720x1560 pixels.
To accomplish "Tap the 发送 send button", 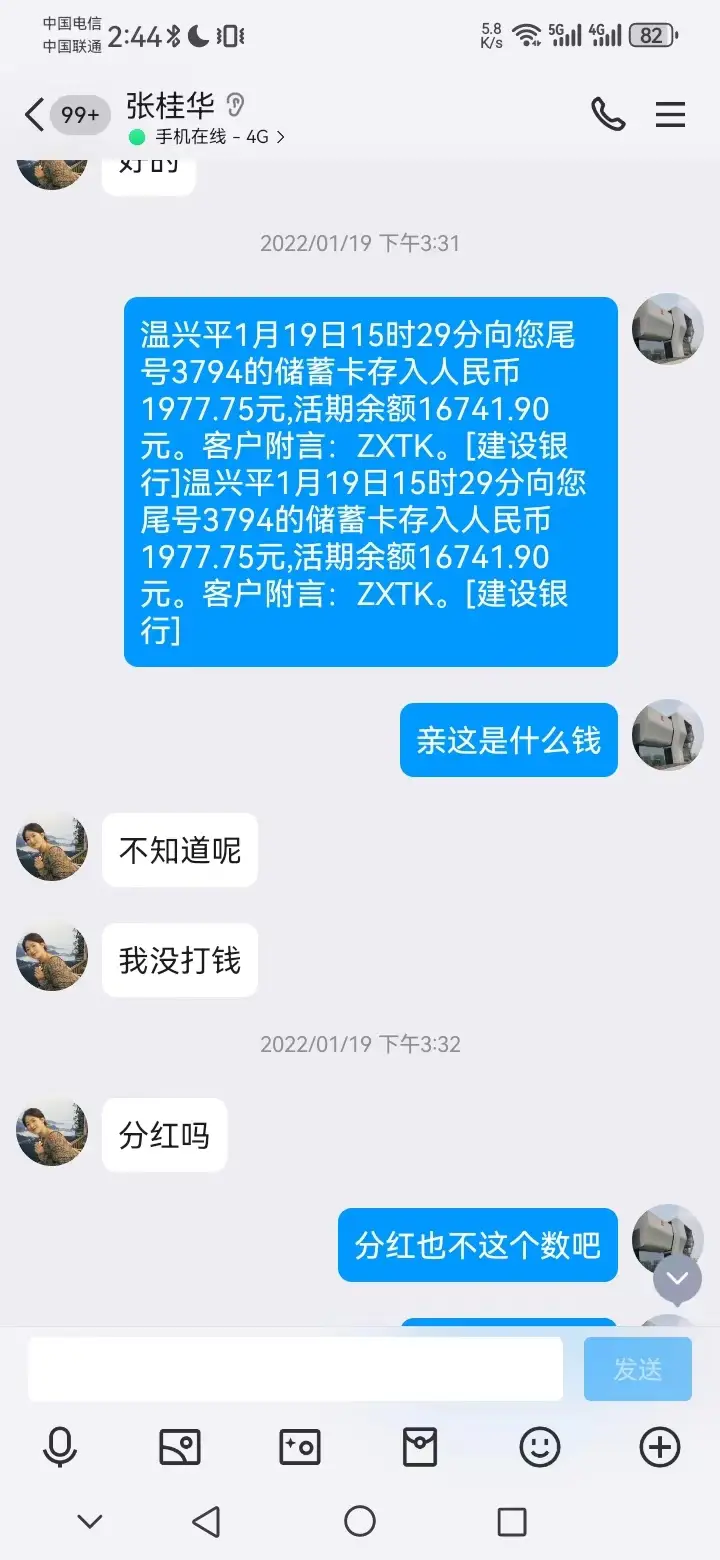I will click(637, 1369).
